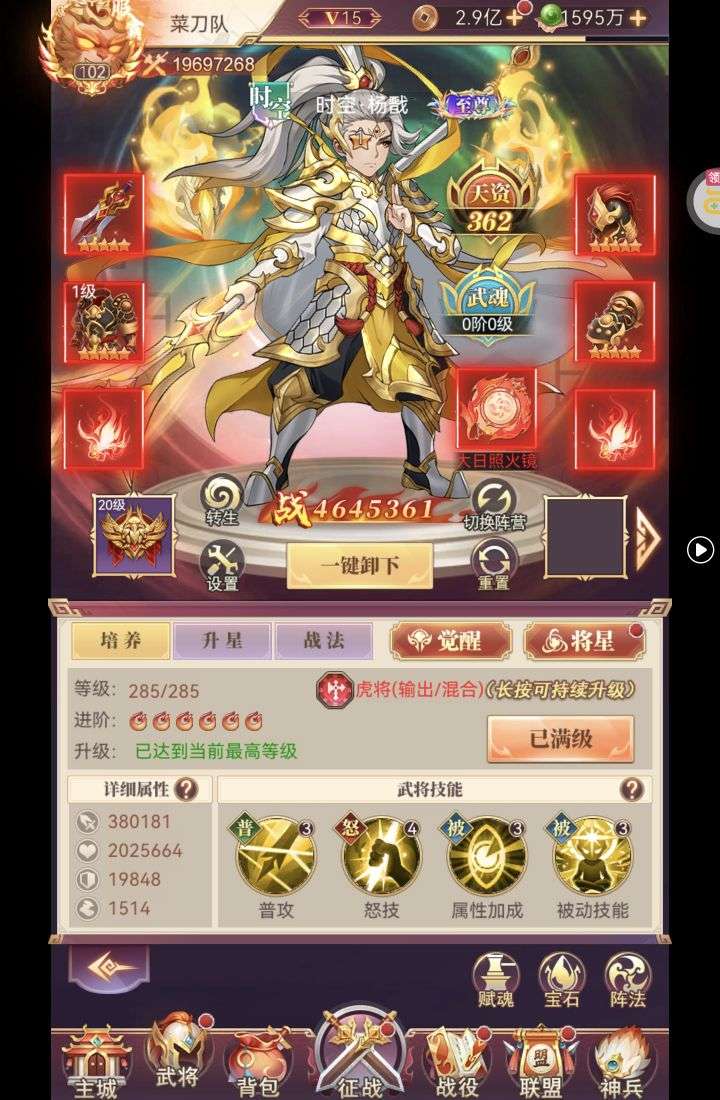Open 转生 rebirth option
The image size is (720, 1100).
[x=222, y=500]
